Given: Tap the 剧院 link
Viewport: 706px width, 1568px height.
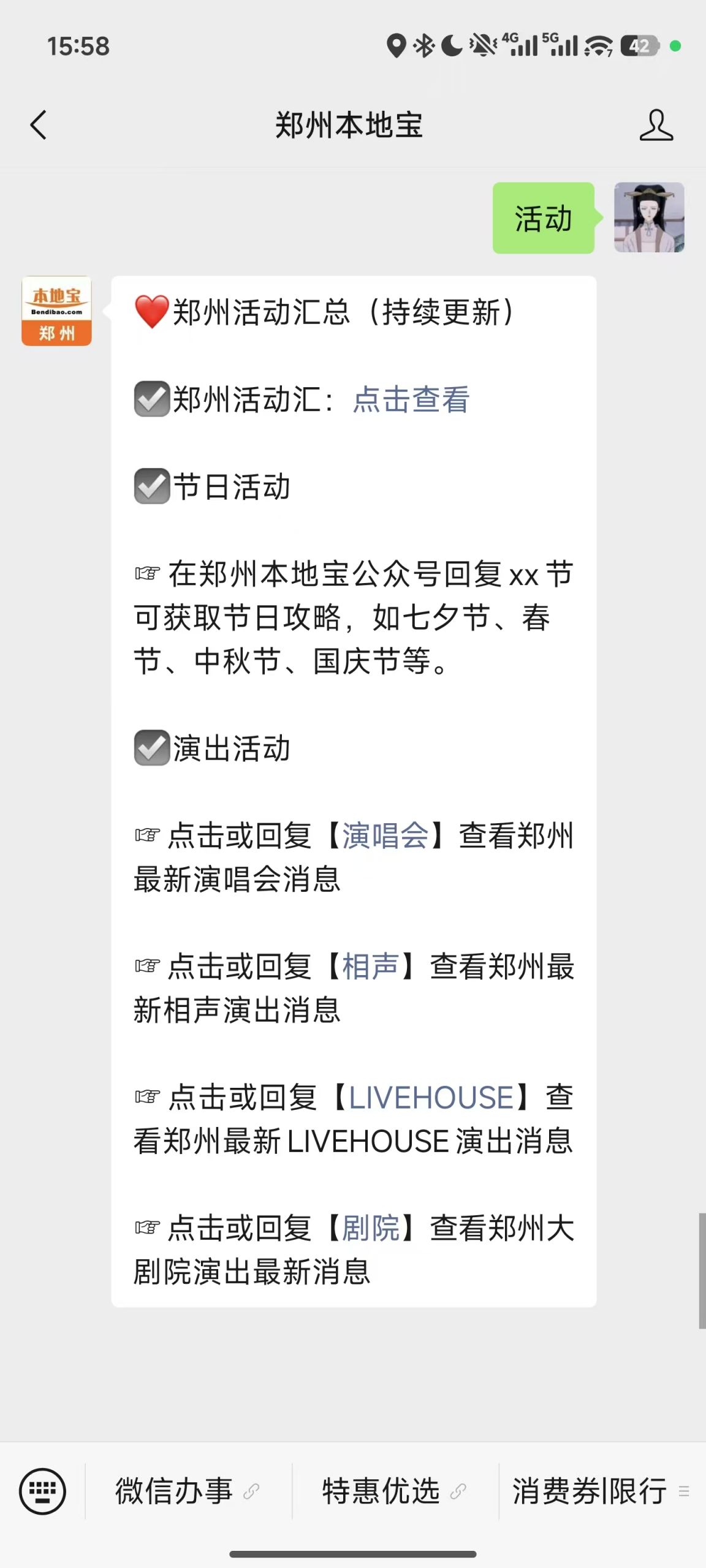Looking at the screenshot, I should [x=370, y=1229].
